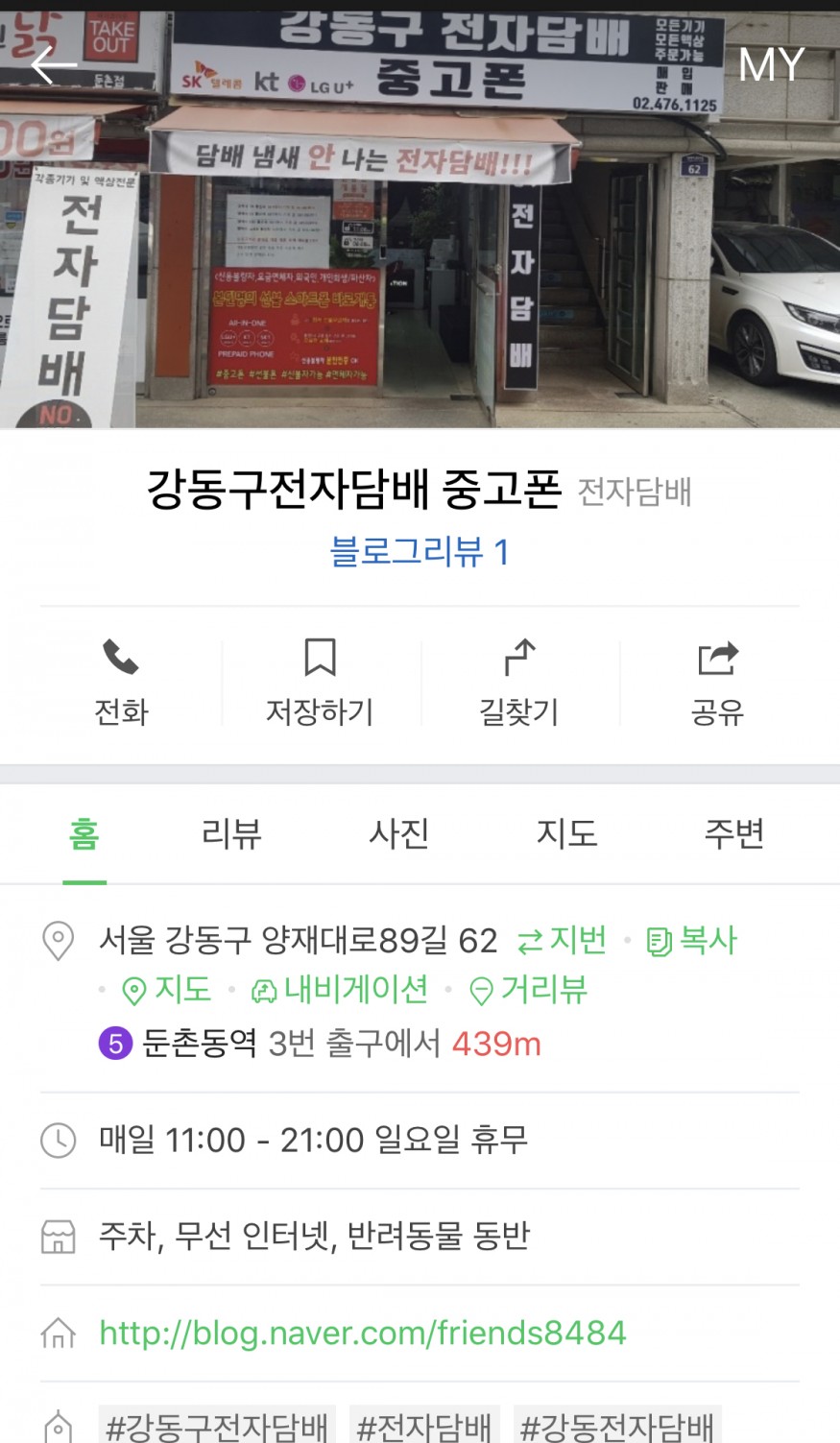
Task: Copy the address with 복사
Action: click(693, 941)
